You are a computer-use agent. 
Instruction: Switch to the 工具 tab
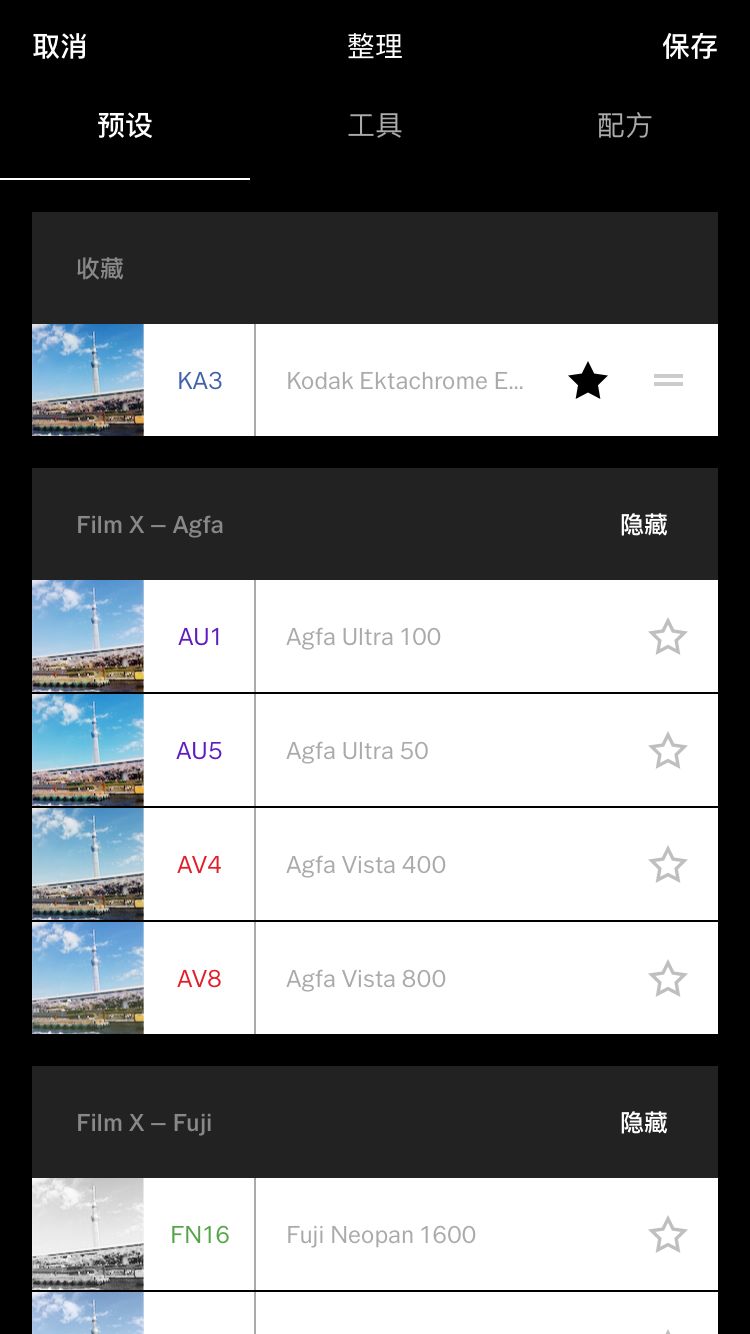click(x=374, y=125)
